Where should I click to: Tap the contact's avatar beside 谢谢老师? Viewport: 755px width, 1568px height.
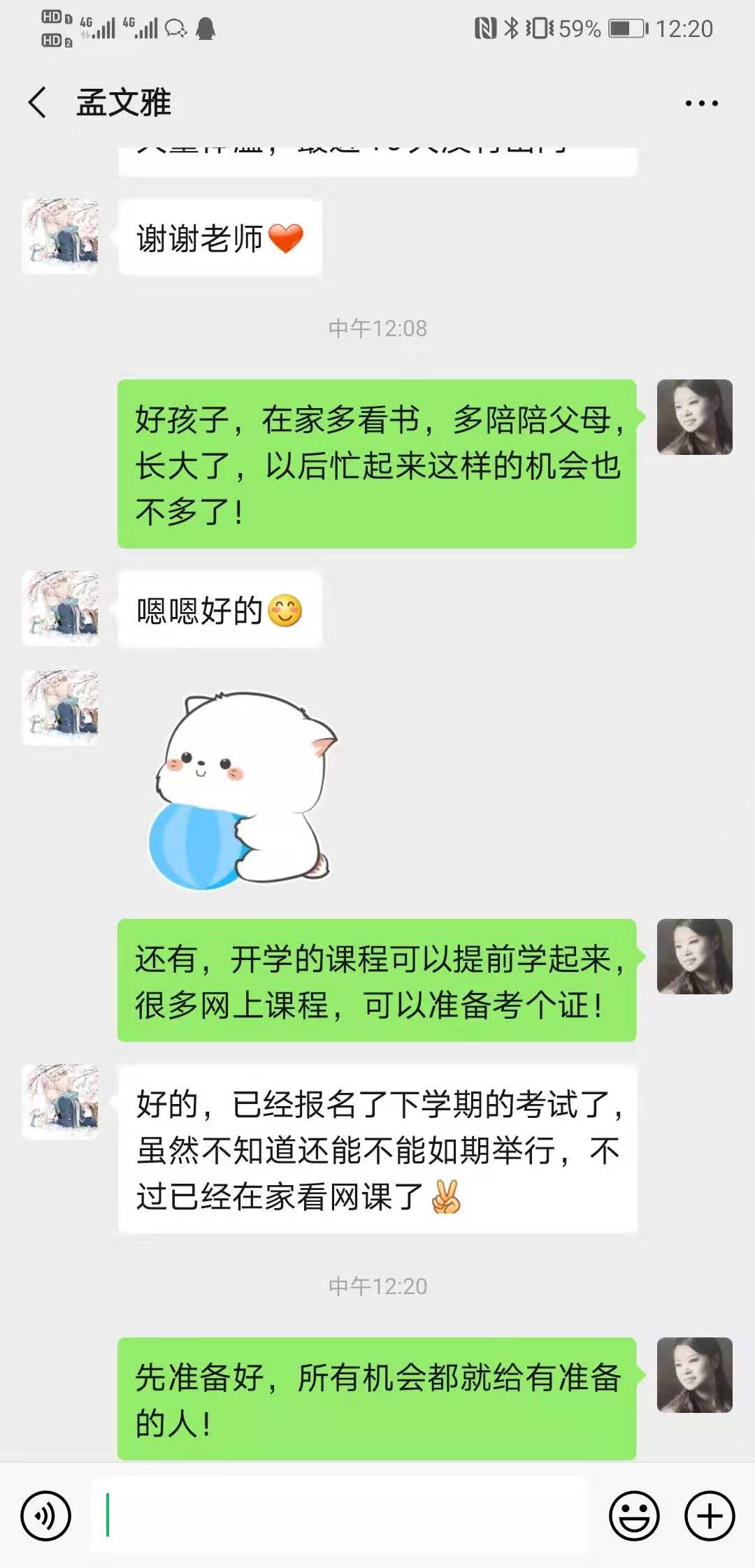pos(61,236)
